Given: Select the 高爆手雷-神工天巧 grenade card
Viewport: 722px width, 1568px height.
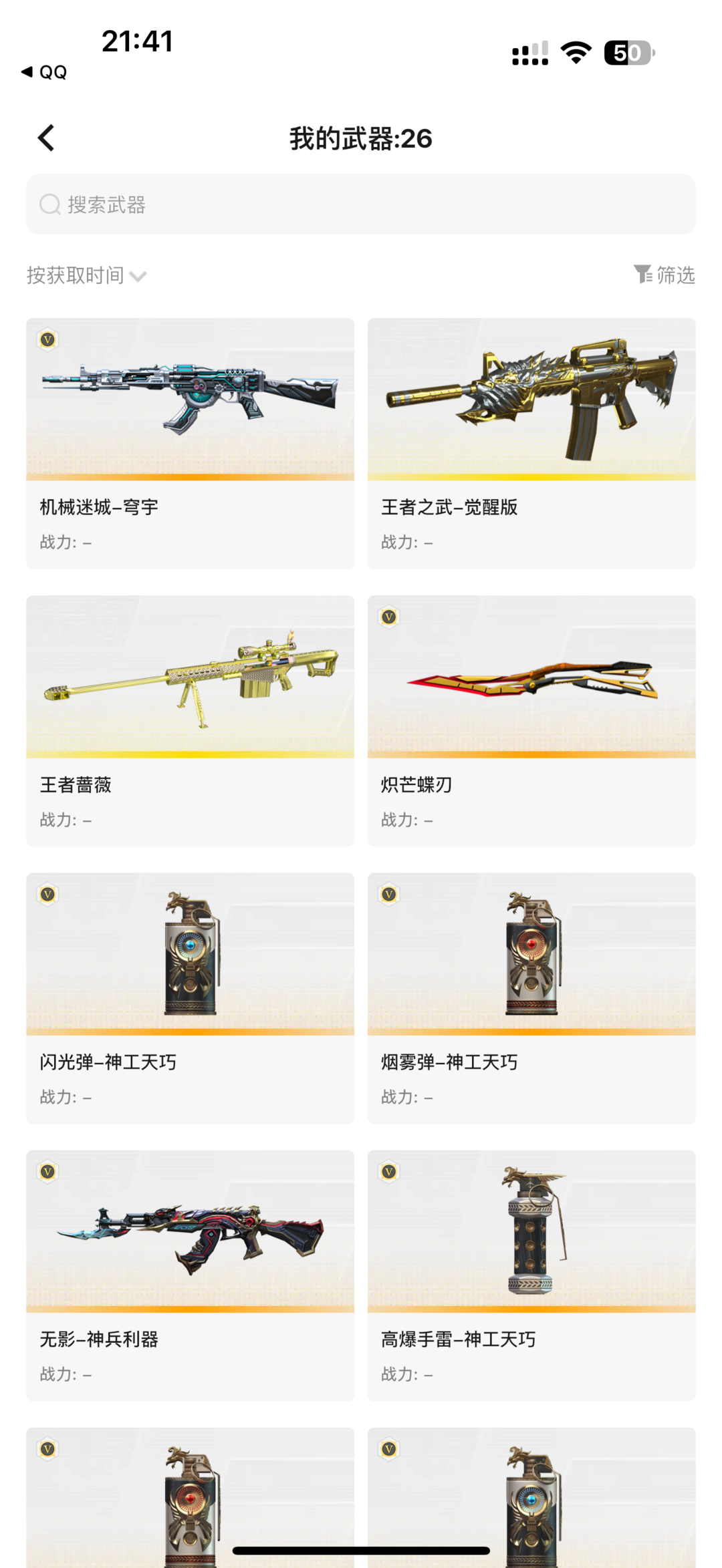Looking at the screenshot, I should (531, 1275).
